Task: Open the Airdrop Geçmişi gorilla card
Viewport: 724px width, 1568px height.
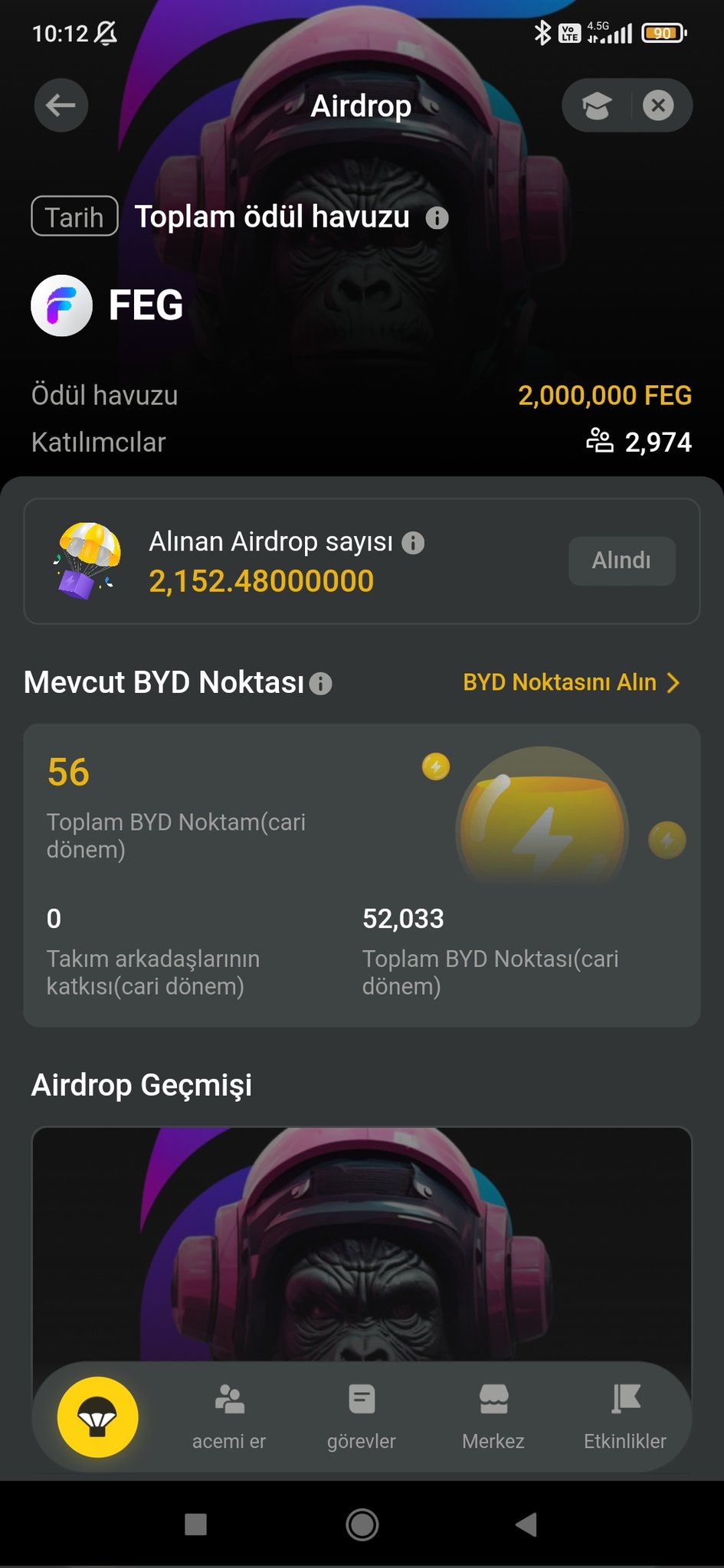Action: point(362,1240)
